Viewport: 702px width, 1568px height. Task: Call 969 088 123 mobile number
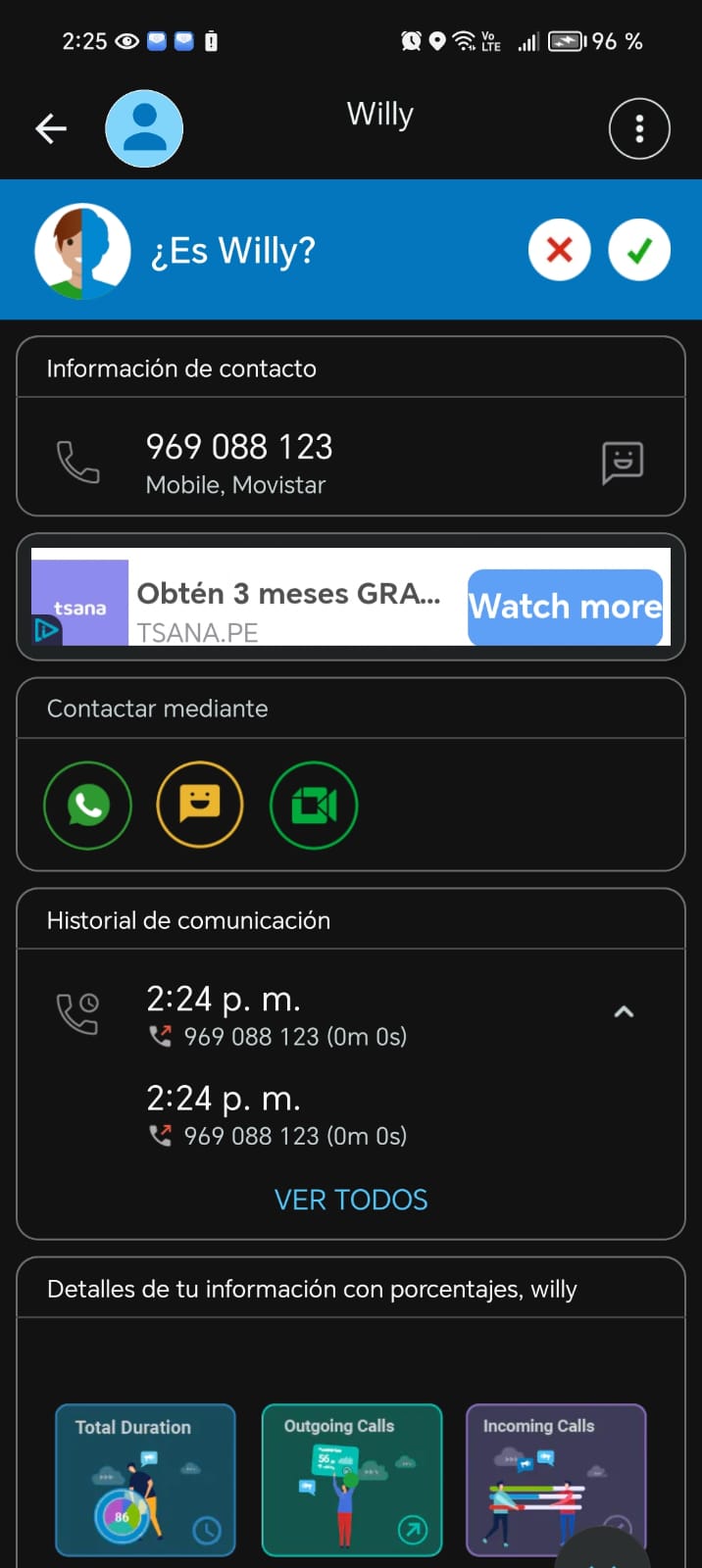pyautogui.click(x=78, y=461)
